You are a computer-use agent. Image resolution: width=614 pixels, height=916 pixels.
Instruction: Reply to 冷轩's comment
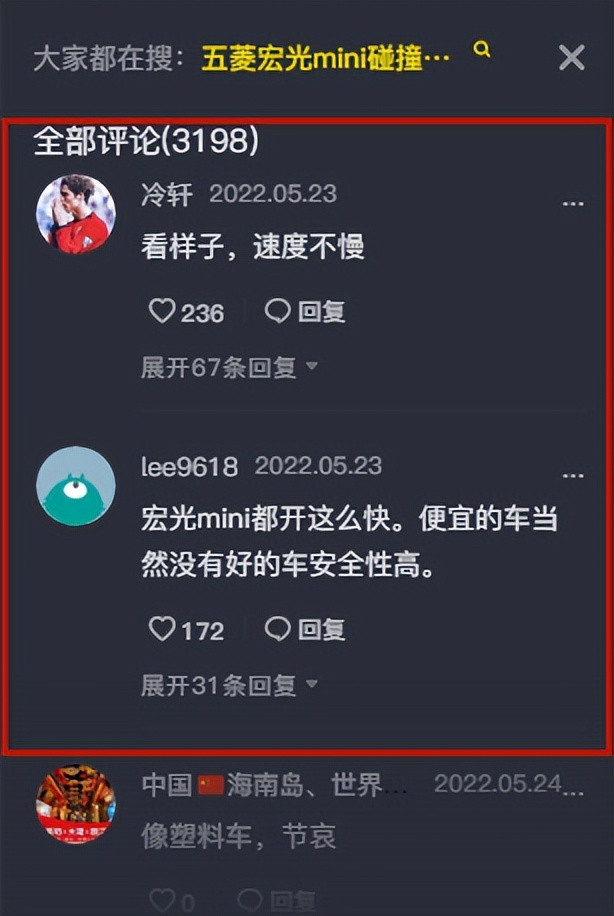click(306, 312)
